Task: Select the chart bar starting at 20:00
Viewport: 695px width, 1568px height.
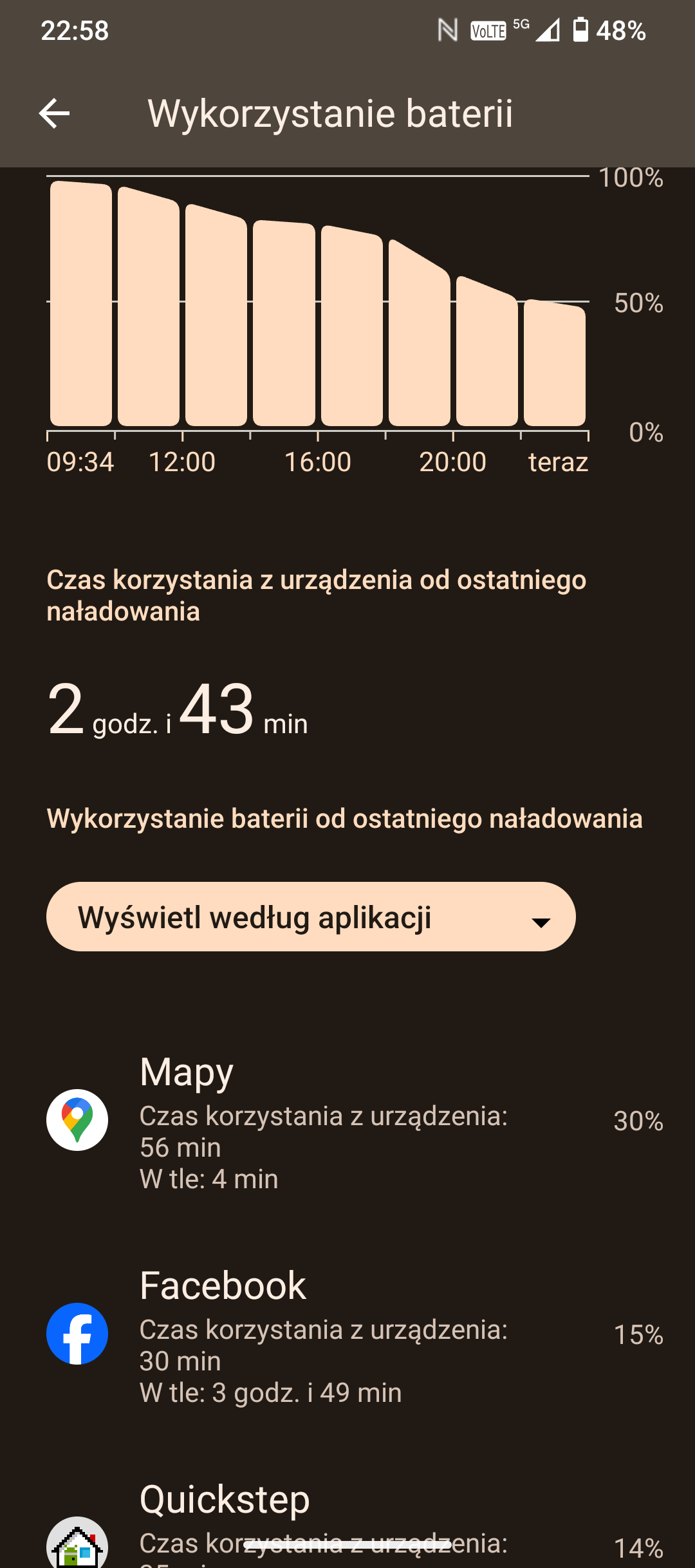Action: (x=487, y=351)
